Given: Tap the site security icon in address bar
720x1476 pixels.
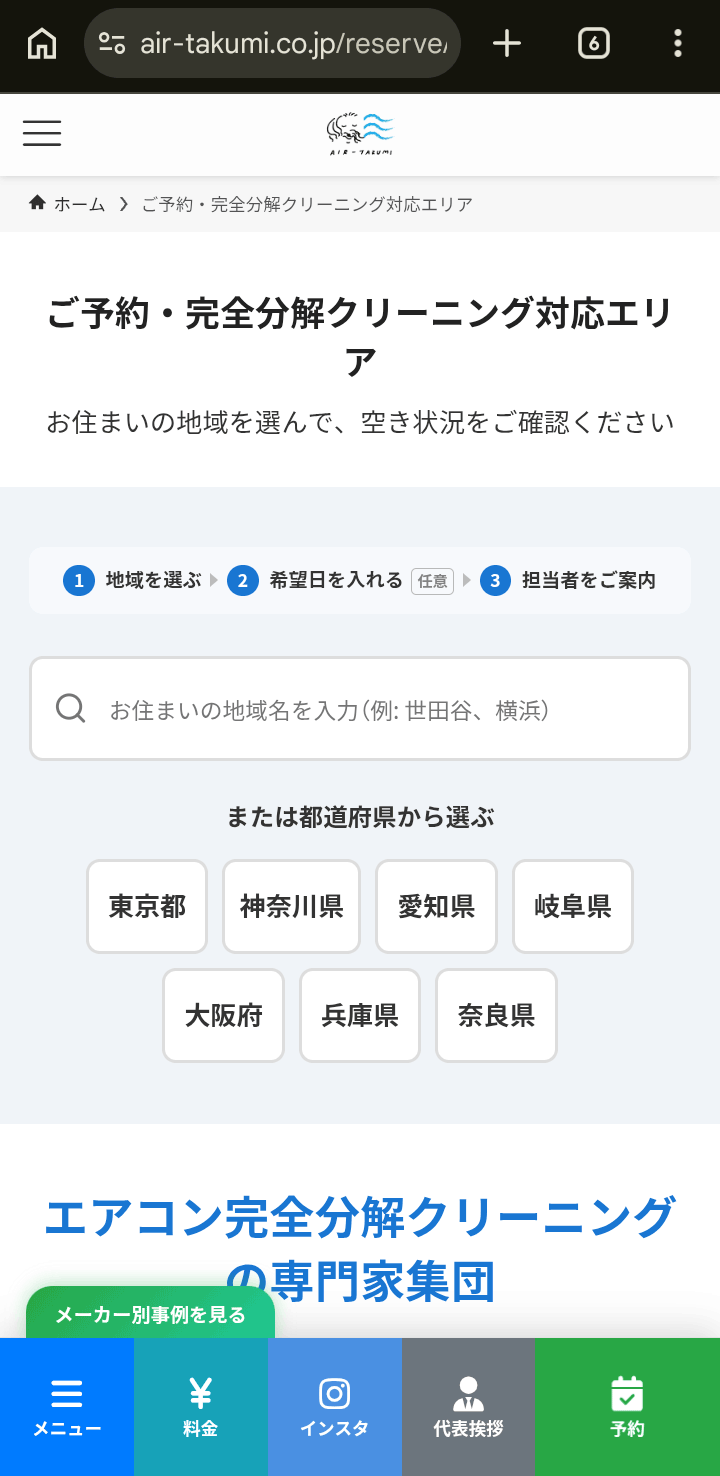Looking at the screenshot, I should click(x=113, y=43).
